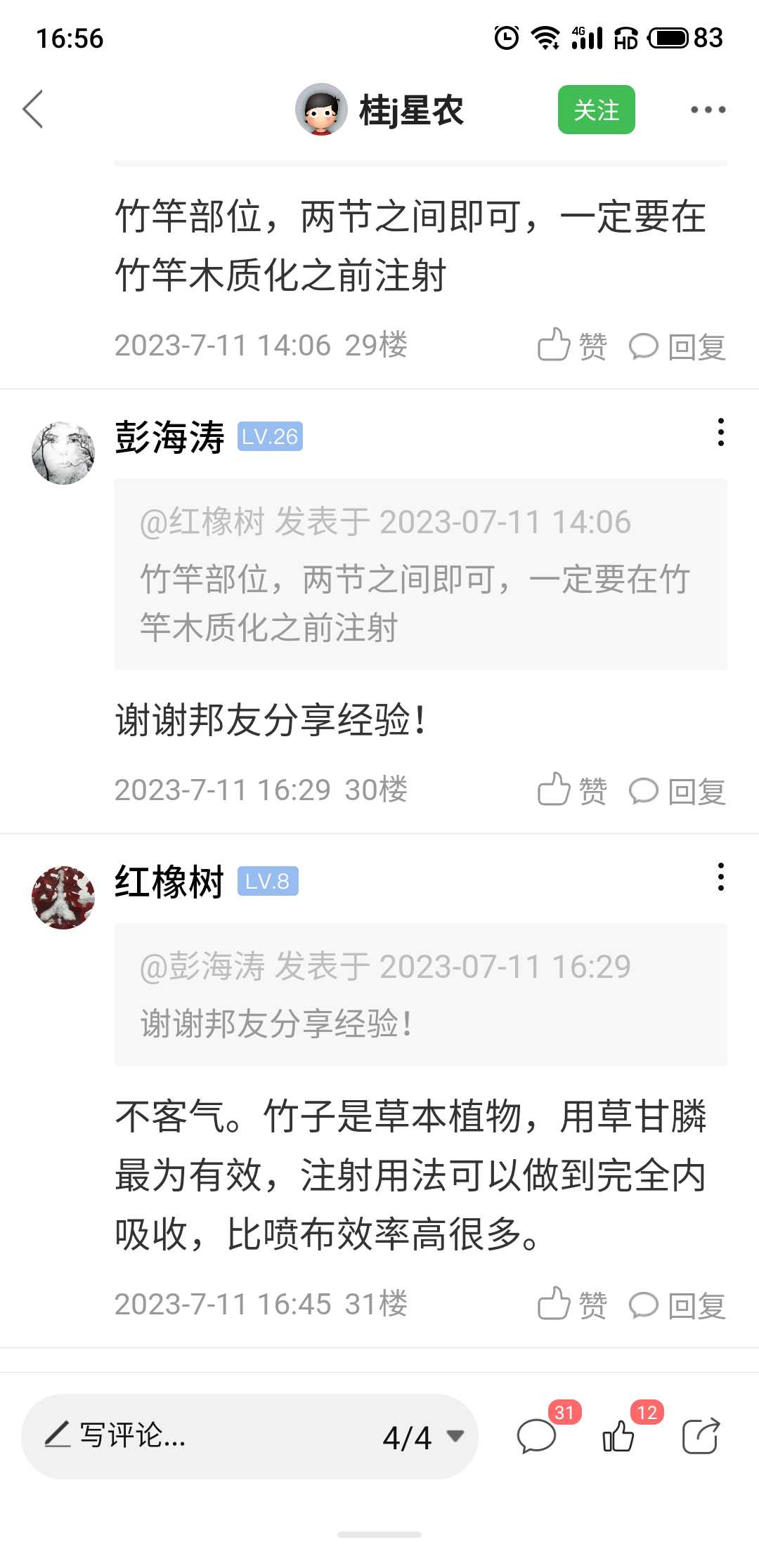This screenshot has height=1568, width=759.
Task: Follow 桂j星农 with the 关注 button
Action: coord(596,110)
